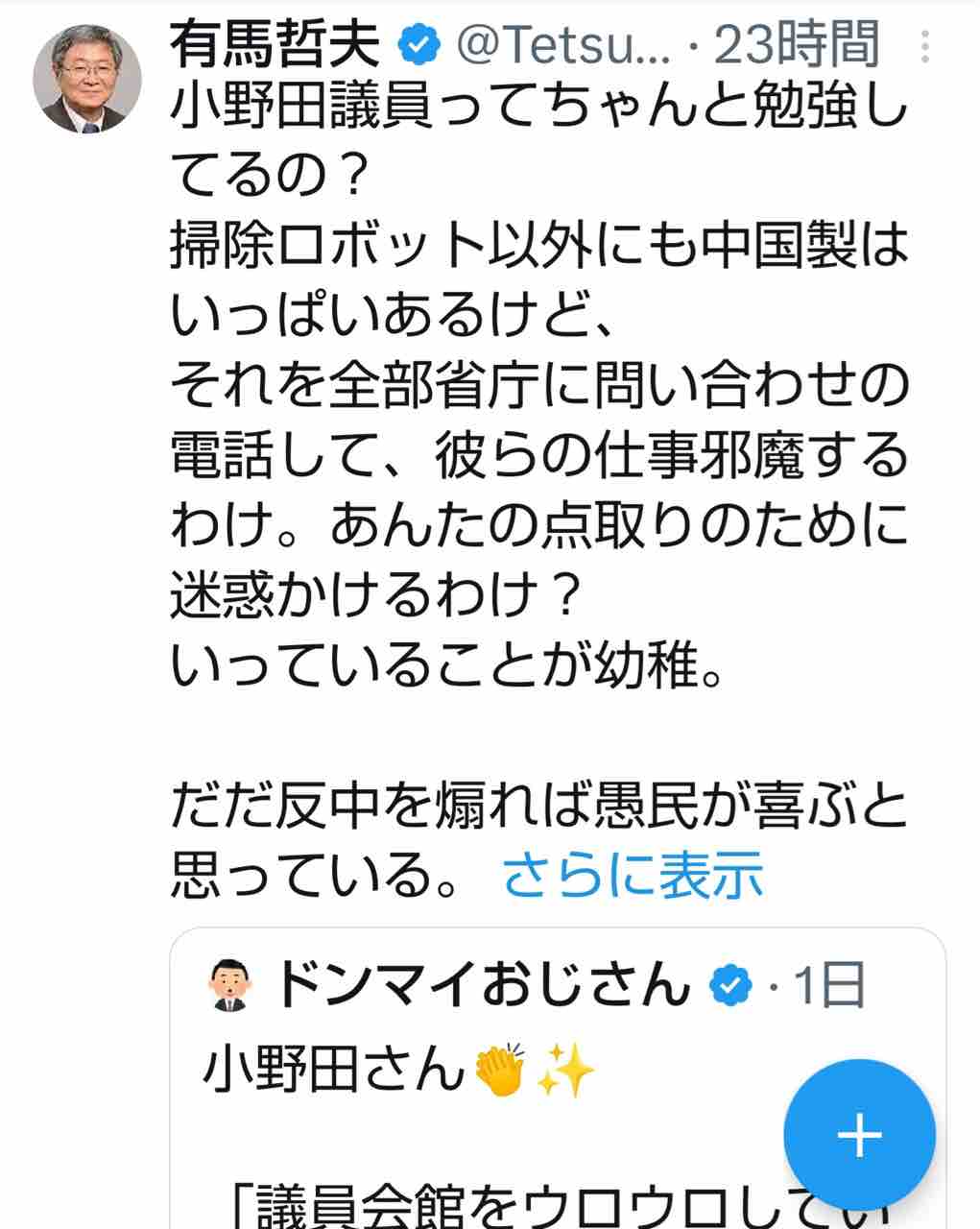Open the @Tetsu... account handle
The height and width of the screenshot is (1229, 980).
(x=563, y=46)
